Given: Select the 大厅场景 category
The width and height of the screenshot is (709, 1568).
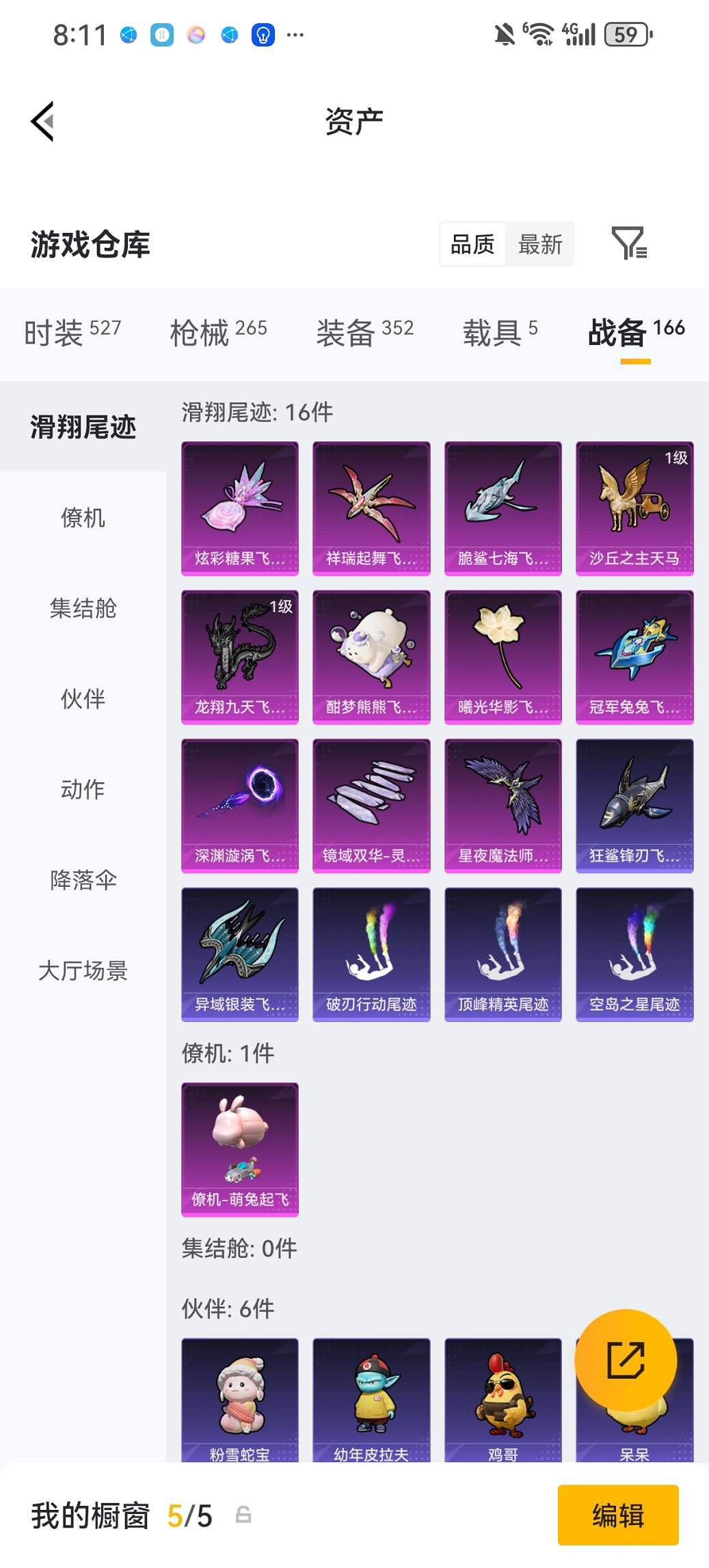Looking at the screenshot, I should pos(83,970).
